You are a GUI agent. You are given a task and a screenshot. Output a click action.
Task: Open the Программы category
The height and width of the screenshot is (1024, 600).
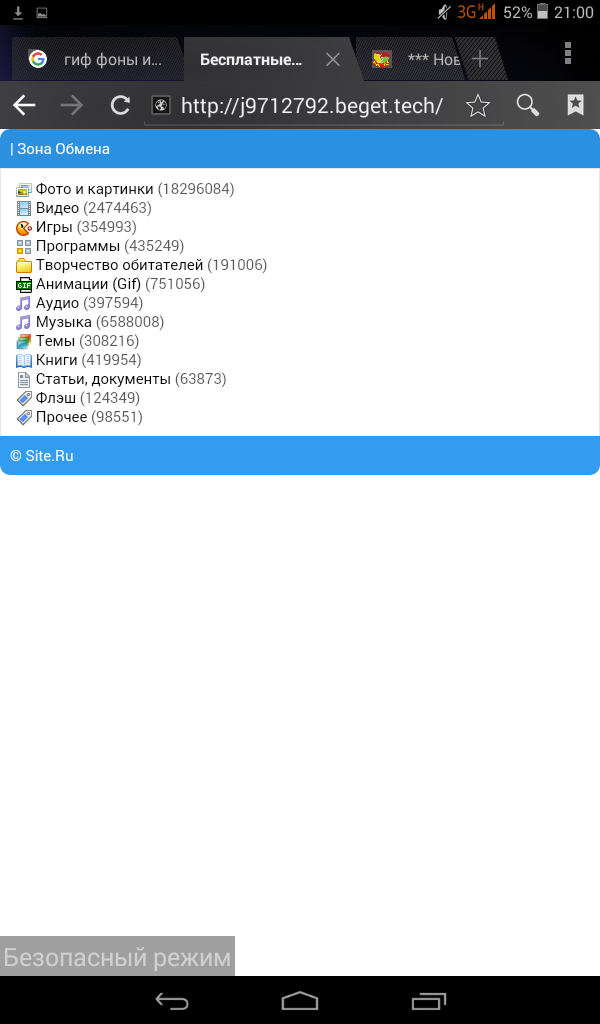pos(78,246)
